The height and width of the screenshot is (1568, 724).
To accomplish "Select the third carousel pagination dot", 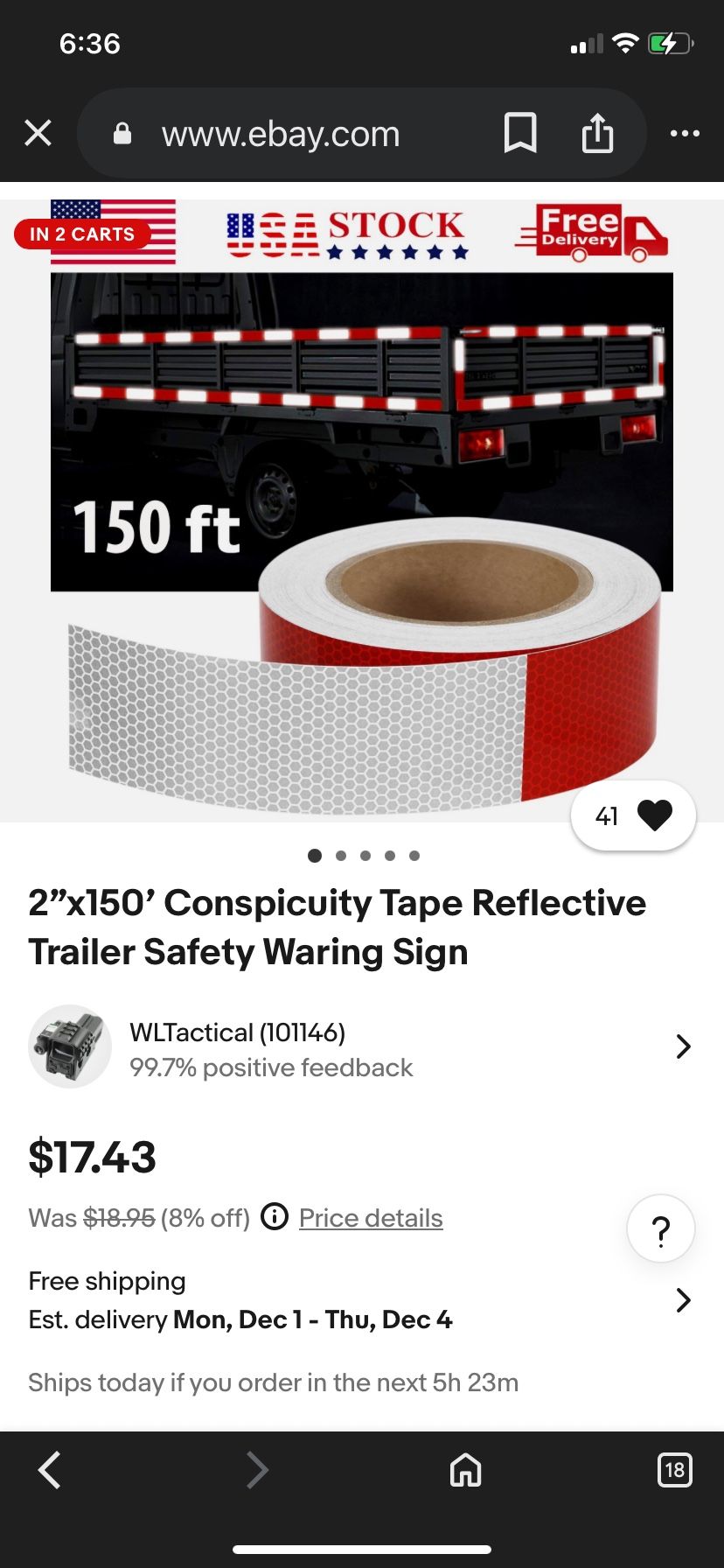I will (365, 856).
